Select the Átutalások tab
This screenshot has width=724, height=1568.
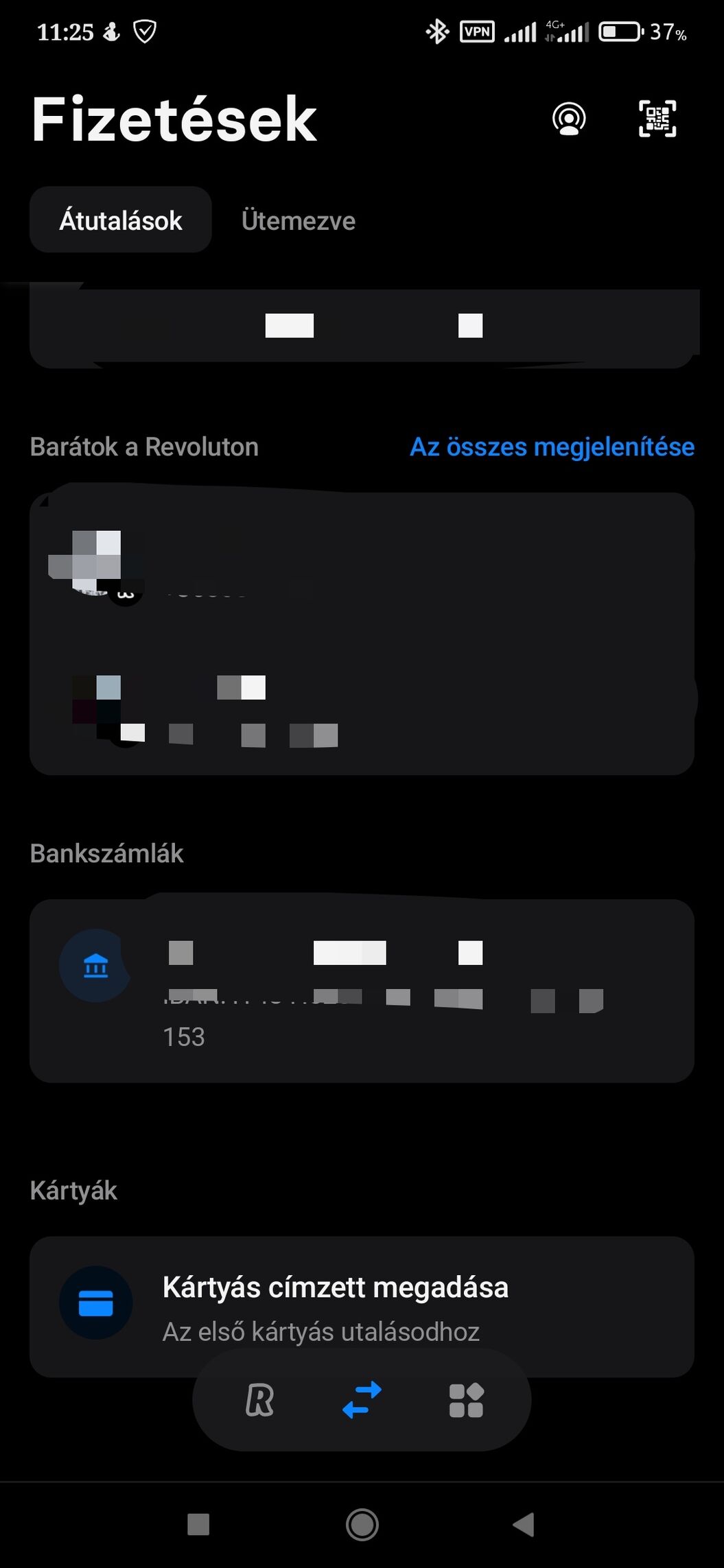pyautogui.click(x=121, y=221)
